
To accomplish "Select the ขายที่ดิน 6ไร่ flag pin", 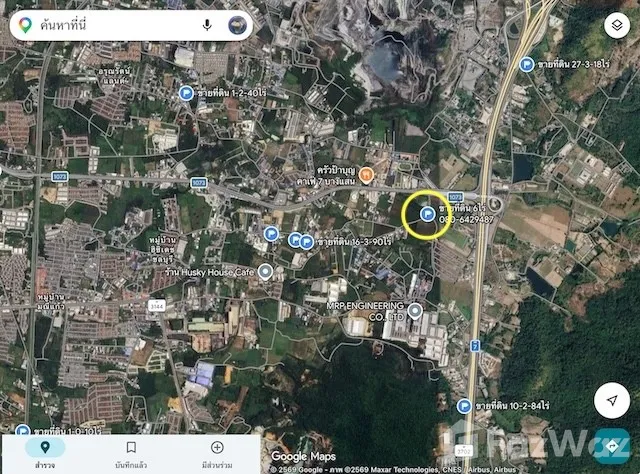I will pyautogui.click(x=427, y=214).
